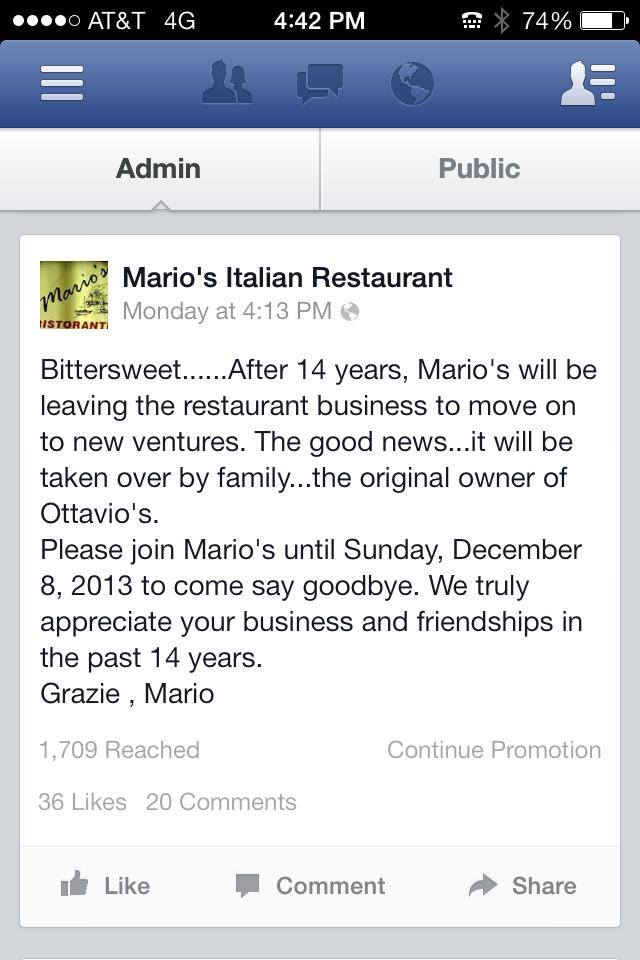This screenshot has height=960, width=640.
Task: Open the hamburger side menu
Action: coord(62,83)
